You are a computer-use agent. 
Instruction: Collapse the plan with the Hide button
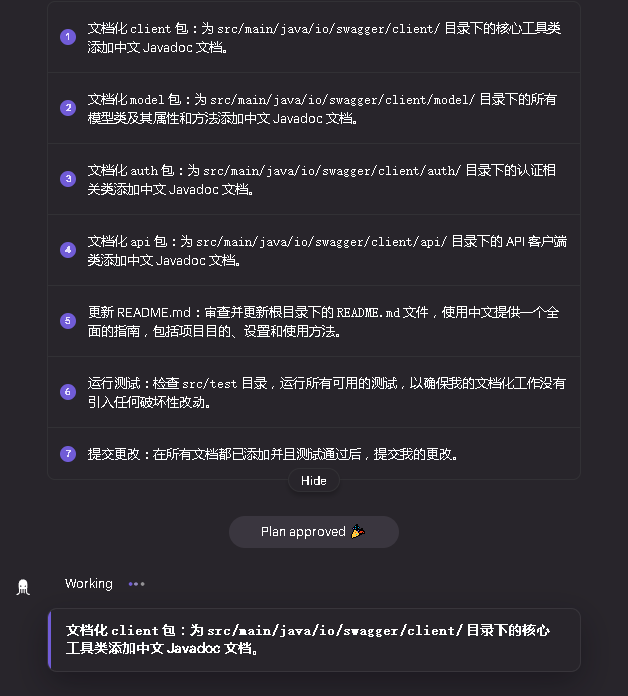314,481
